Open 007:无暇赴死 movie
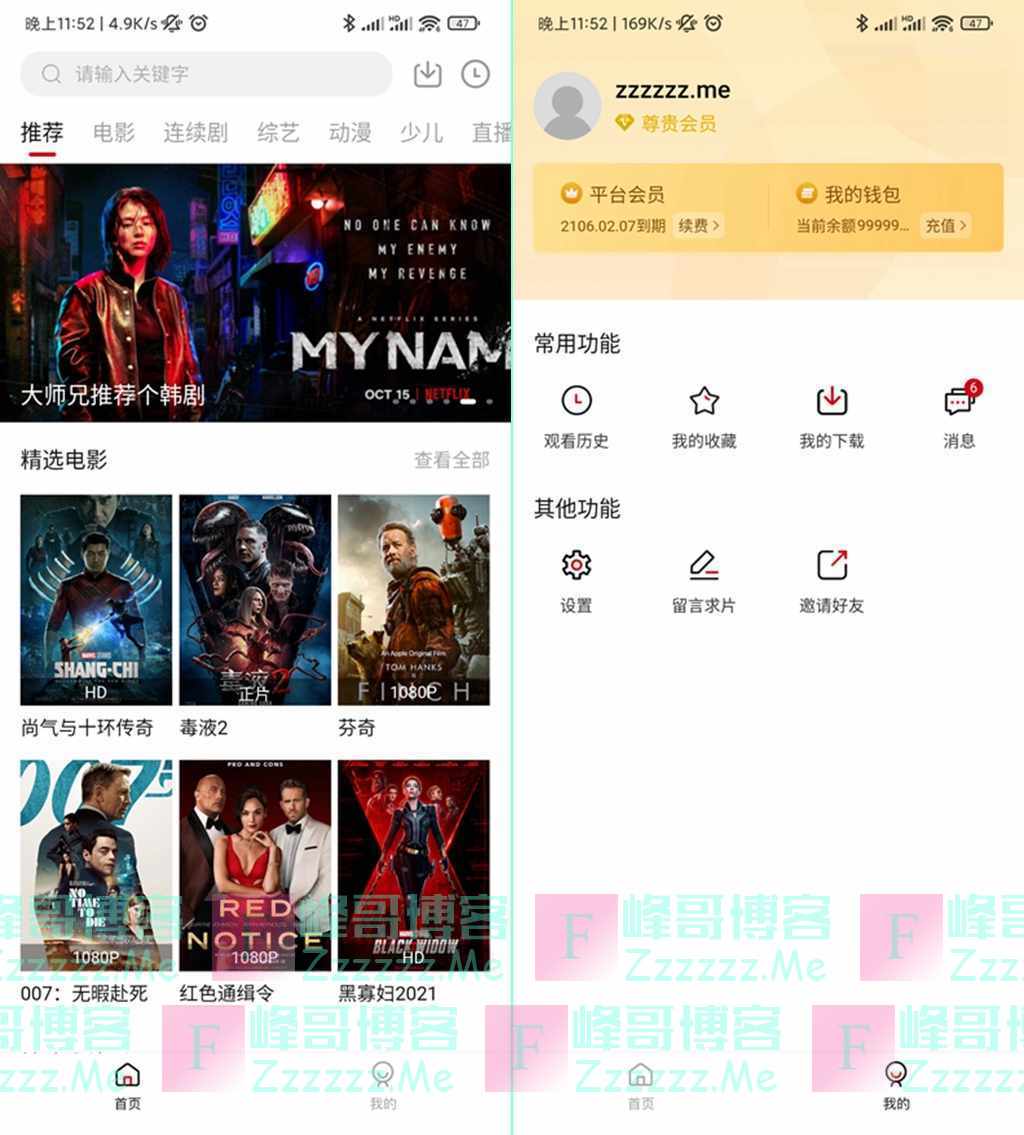The height and width of the screenshot is (1135, 1024). (x=96, y=865)
